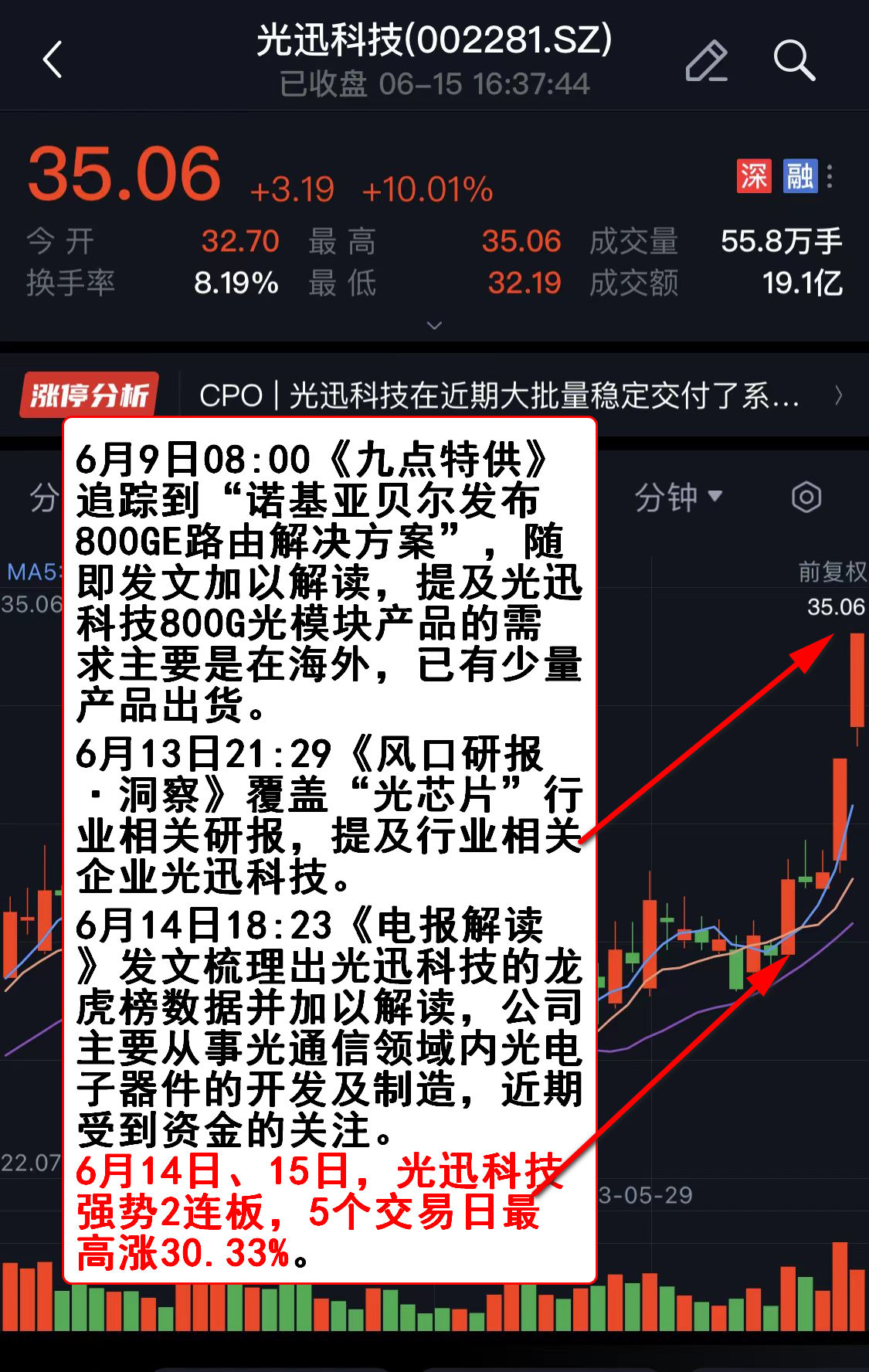Open the 涨停分析 CPO news banner
Screen dimensions: 869x1372
coord(498,396)
